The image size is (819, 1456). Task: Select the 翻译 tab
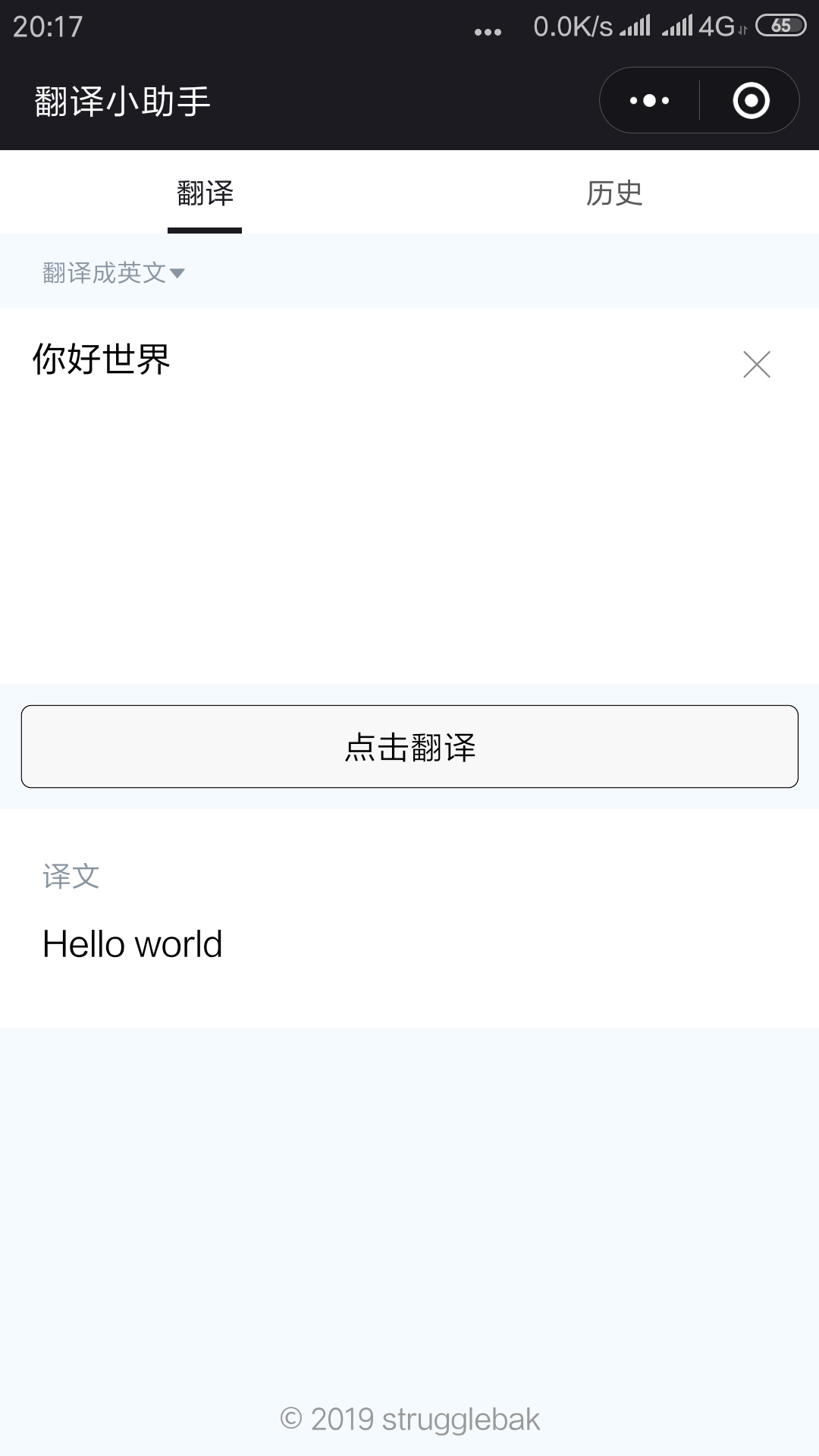click(205, 193)
